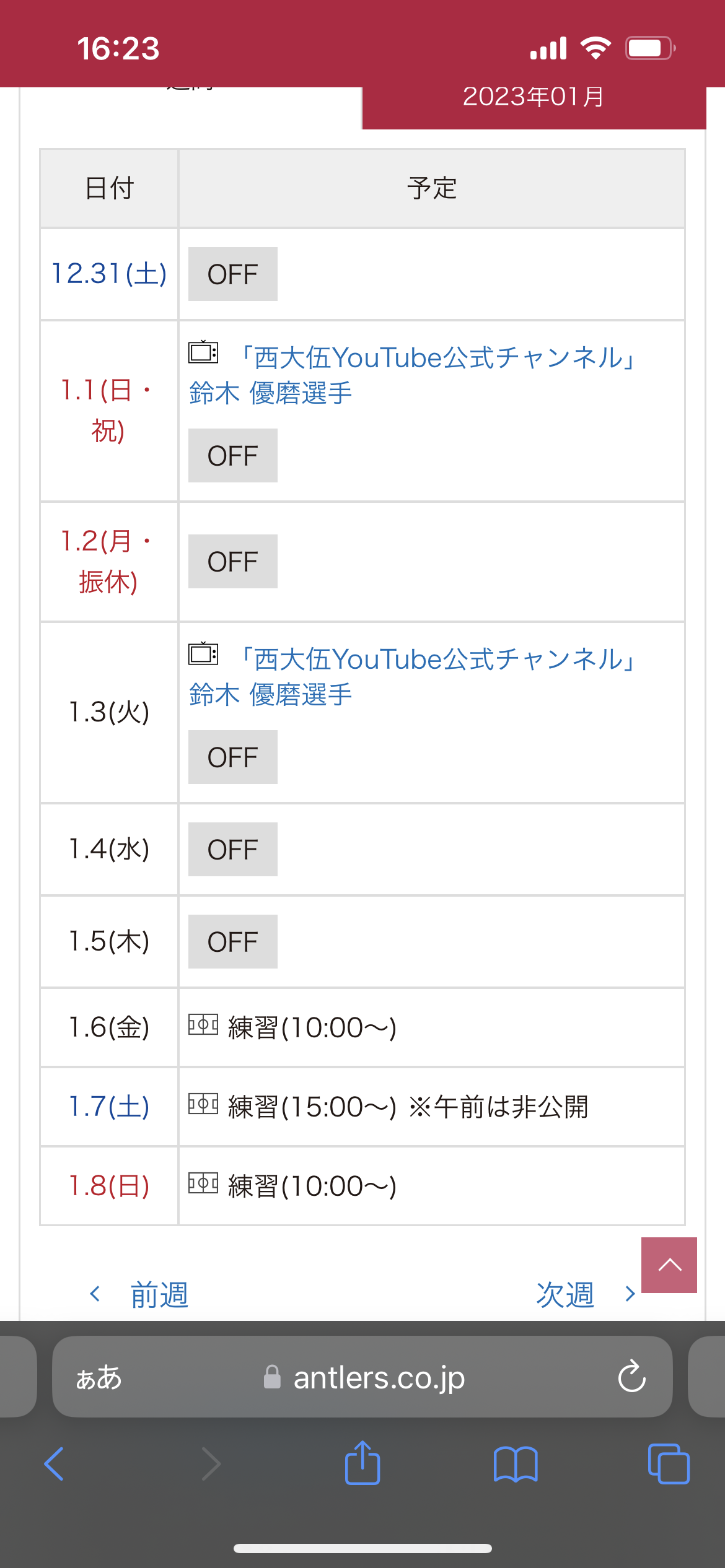The width and height of the screenshot is (725, 1568).
Task: Reload the page
Action: point(631,1377)
